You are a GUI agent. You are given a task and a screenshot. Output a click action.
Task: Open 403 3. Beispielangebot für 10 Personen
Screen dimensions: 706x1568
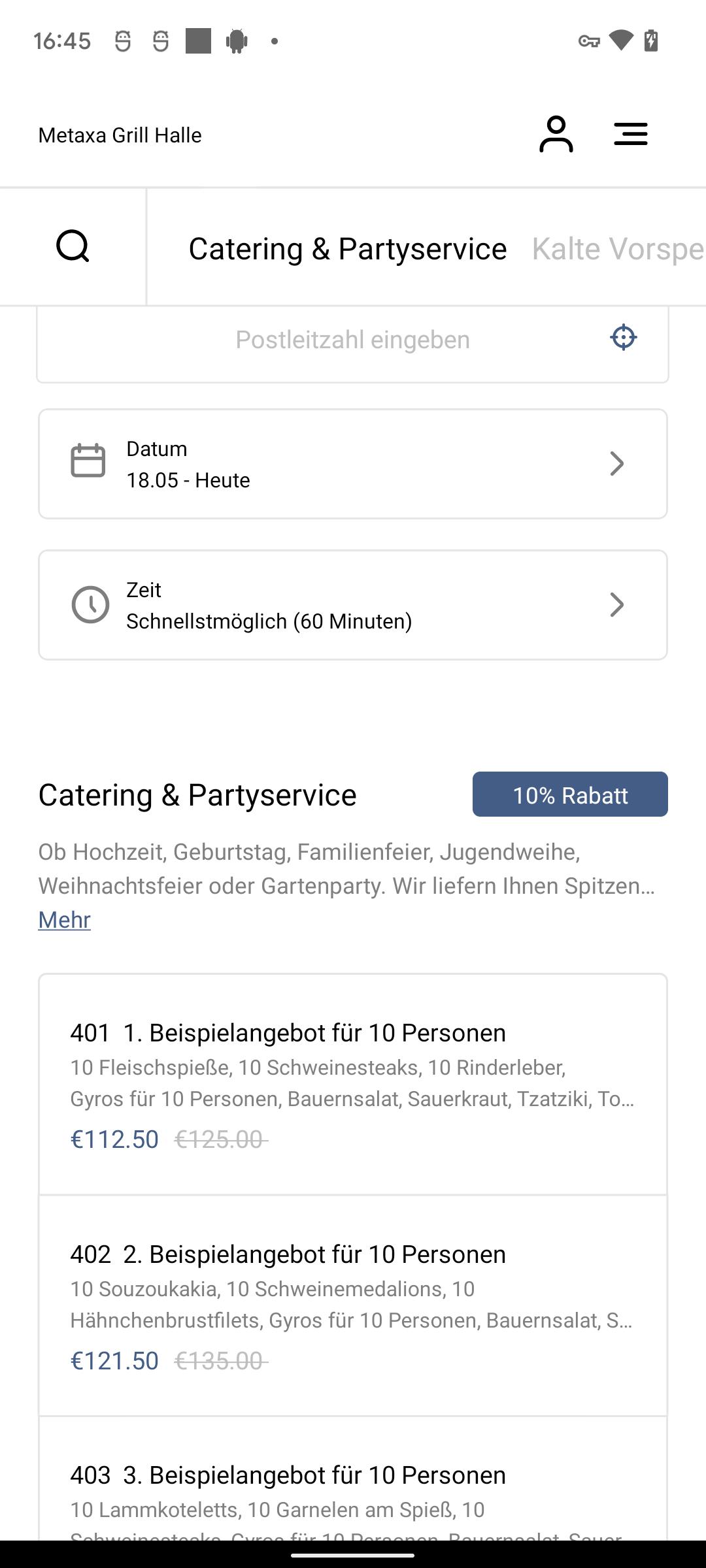[x=353, y=1479]
